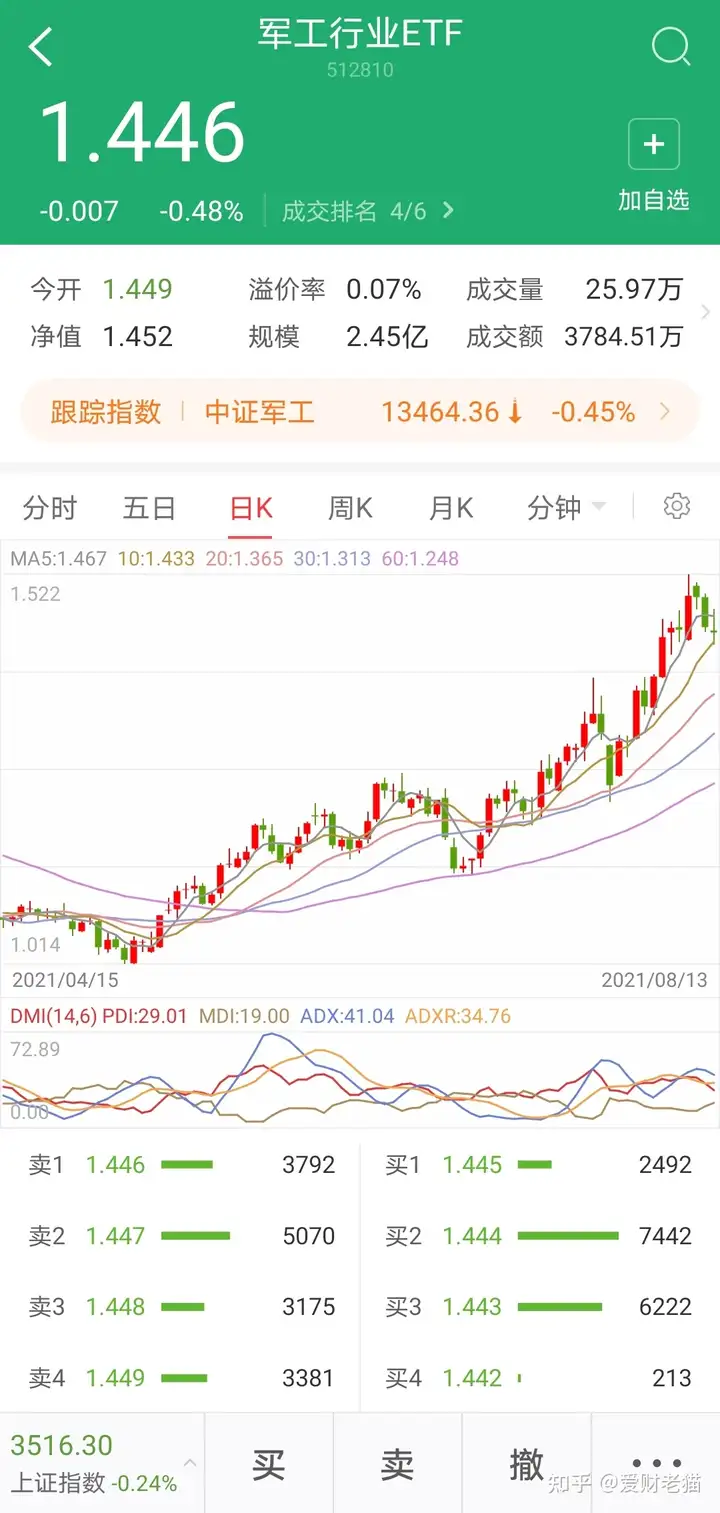The image size is (720, 1513).
Task: Expand the 上证指数 index bar
Action: (x=101, y=1463)
